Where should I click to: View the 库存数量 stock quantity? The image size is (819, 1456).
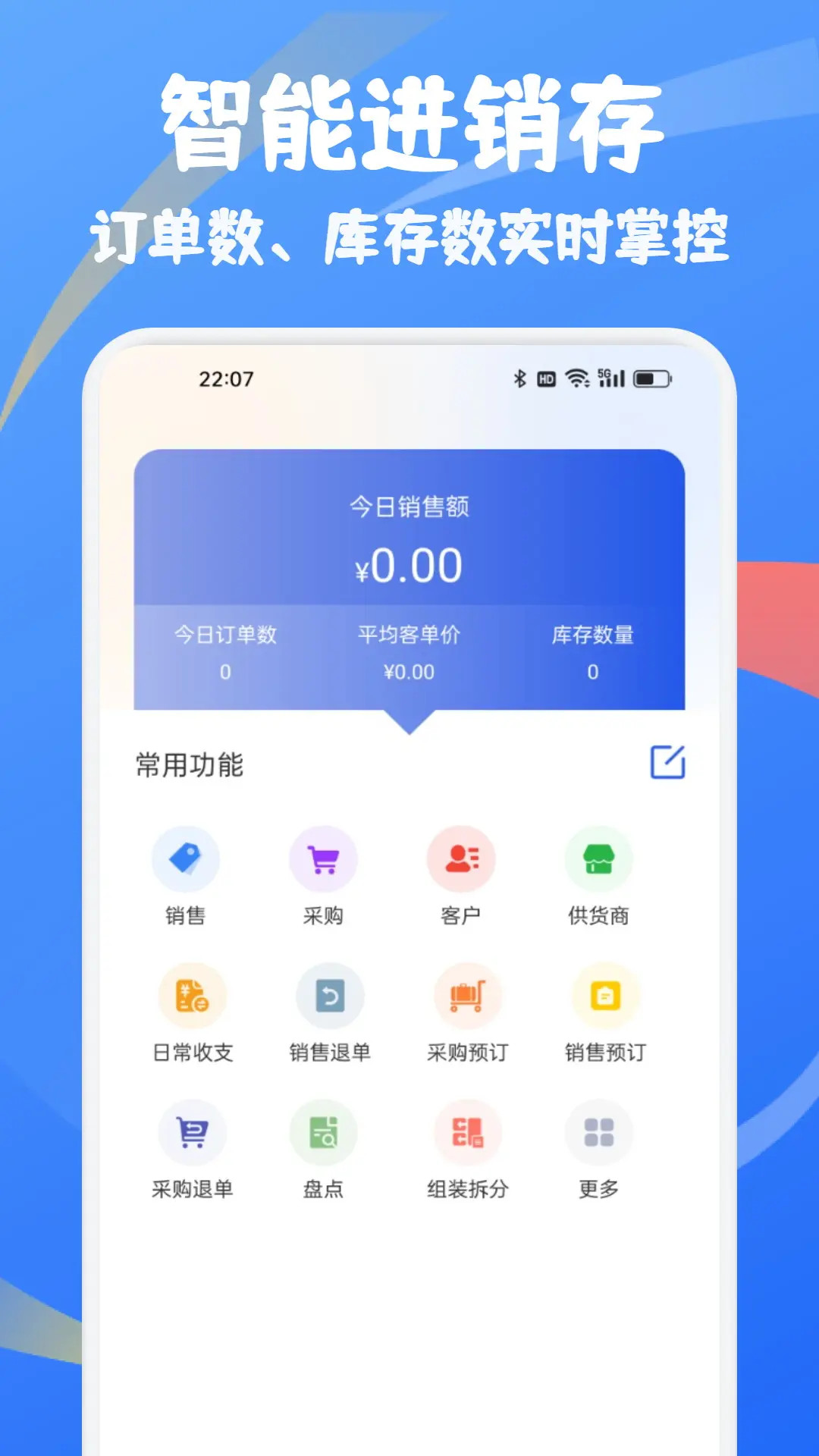593,651
